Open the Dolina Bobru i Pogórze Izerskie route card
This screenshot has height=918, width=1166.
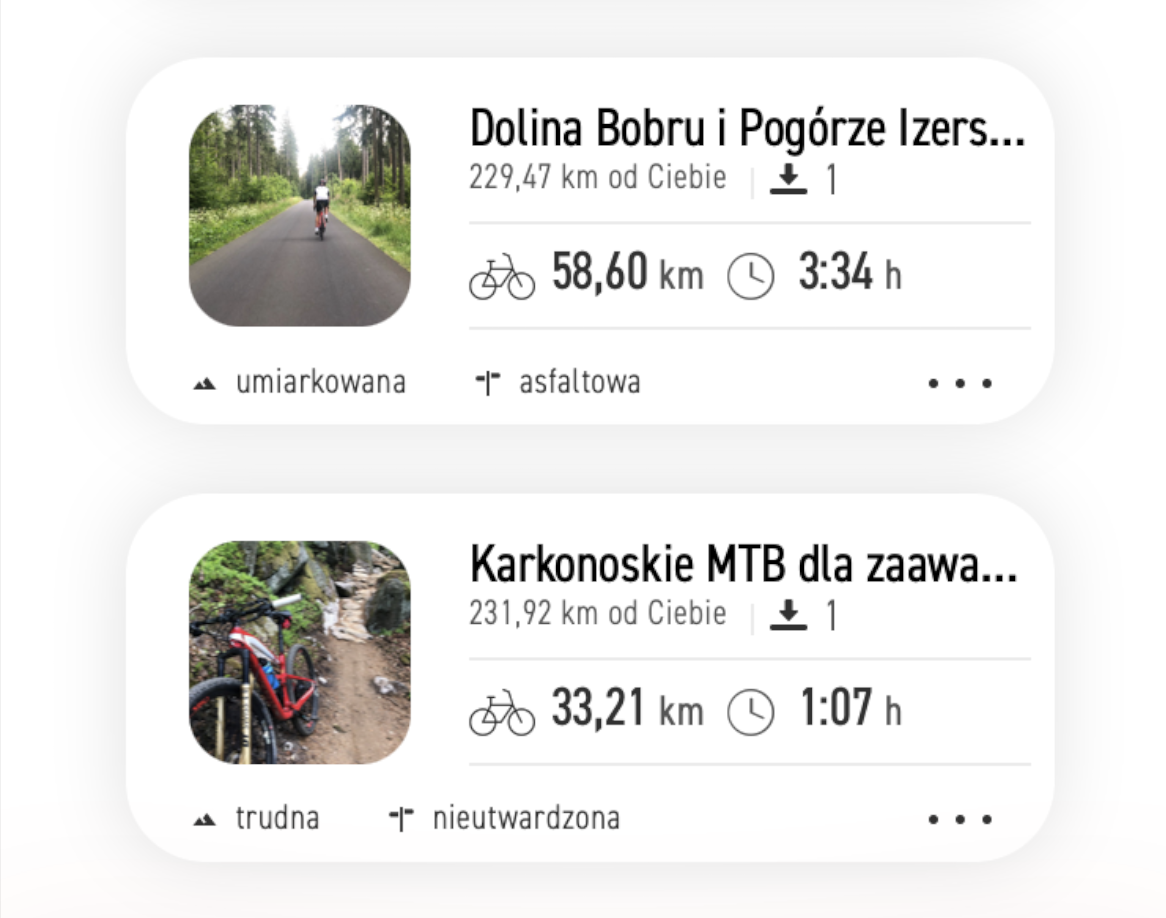coord(746,131)
